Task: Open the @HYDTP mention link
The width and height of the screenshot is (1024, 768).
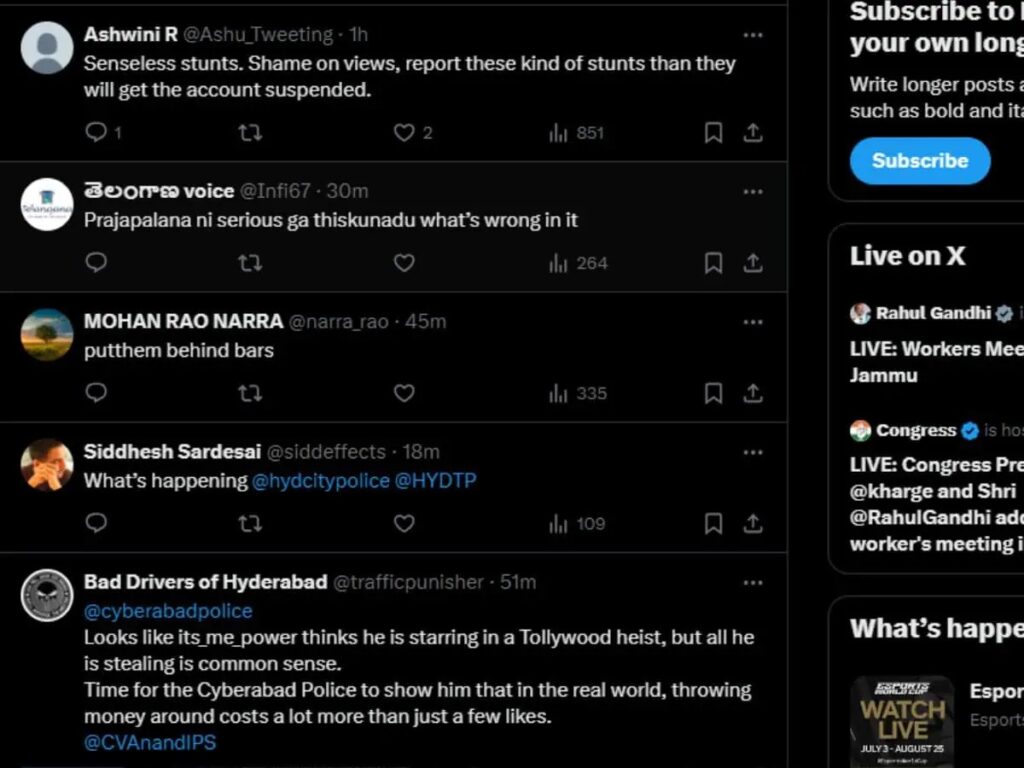Action: [435, 481]
